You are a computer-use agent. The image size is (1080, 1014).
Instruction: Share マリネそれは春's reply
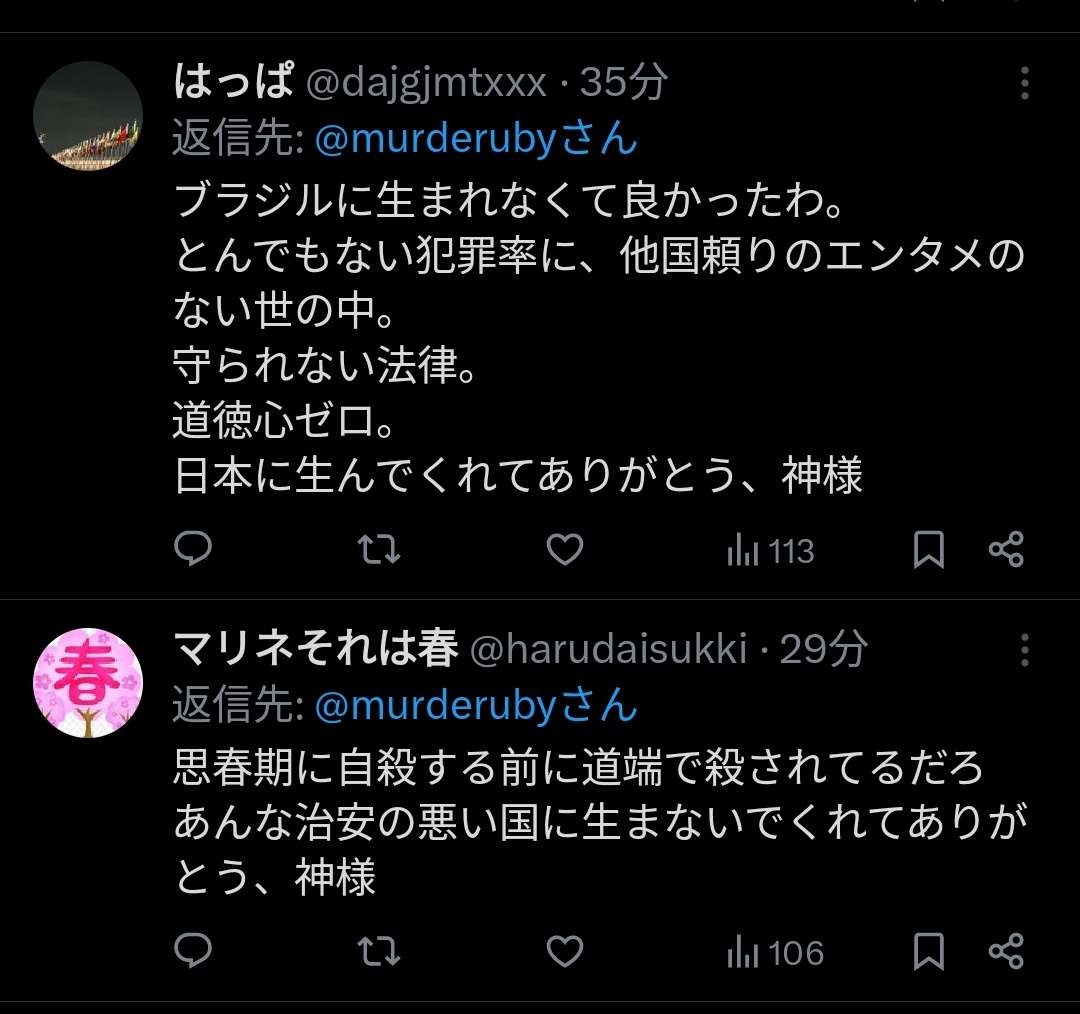click(1006, 951)
